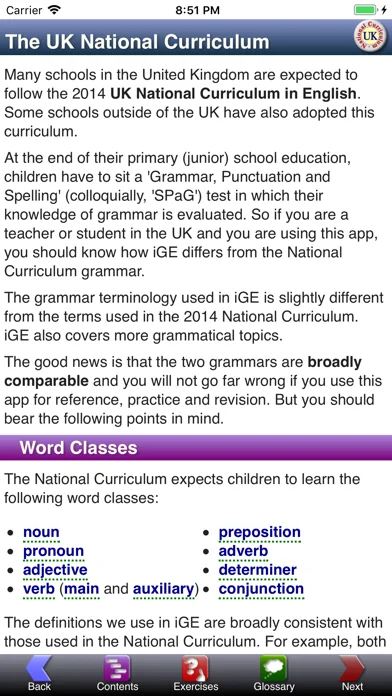Tap the adverb link
The width and height of the screenshot is (392, 696).
point(243,551)
